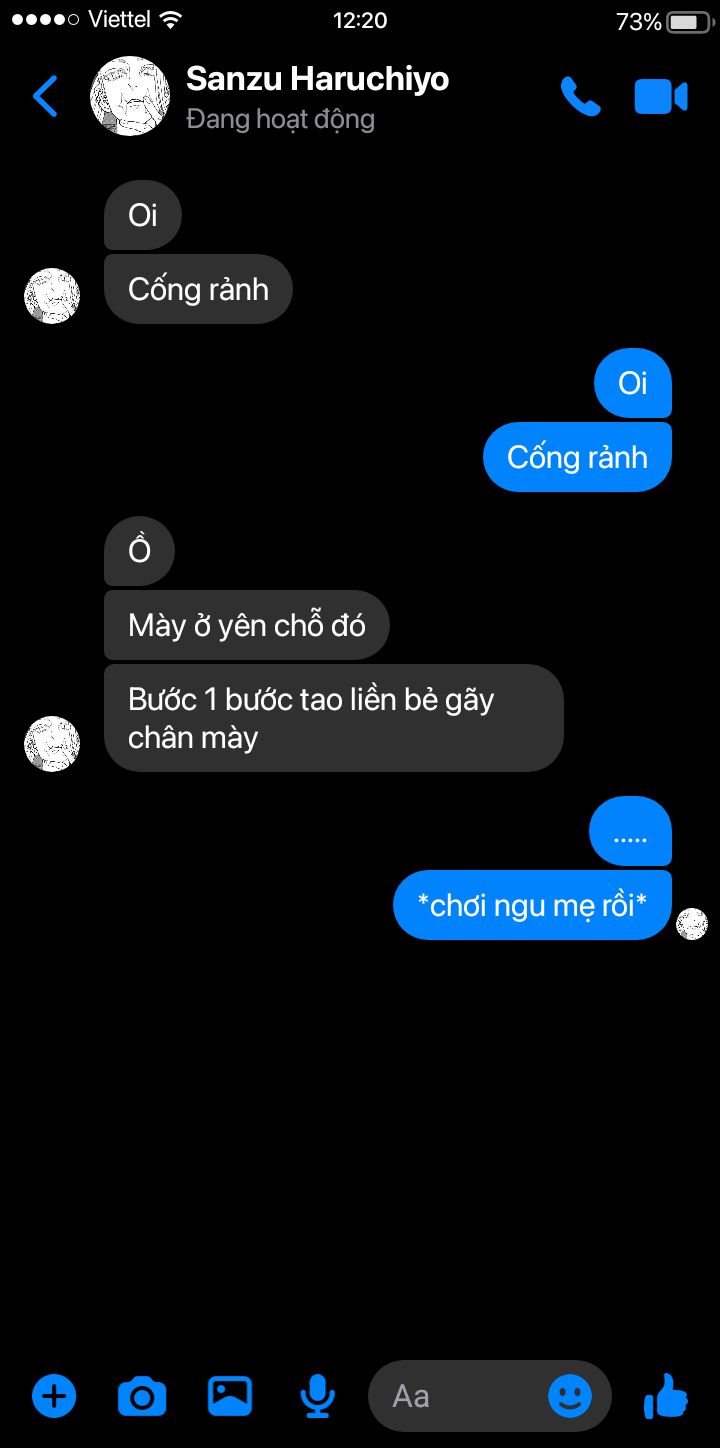Open the photo gallery picker

(230, 1396)
